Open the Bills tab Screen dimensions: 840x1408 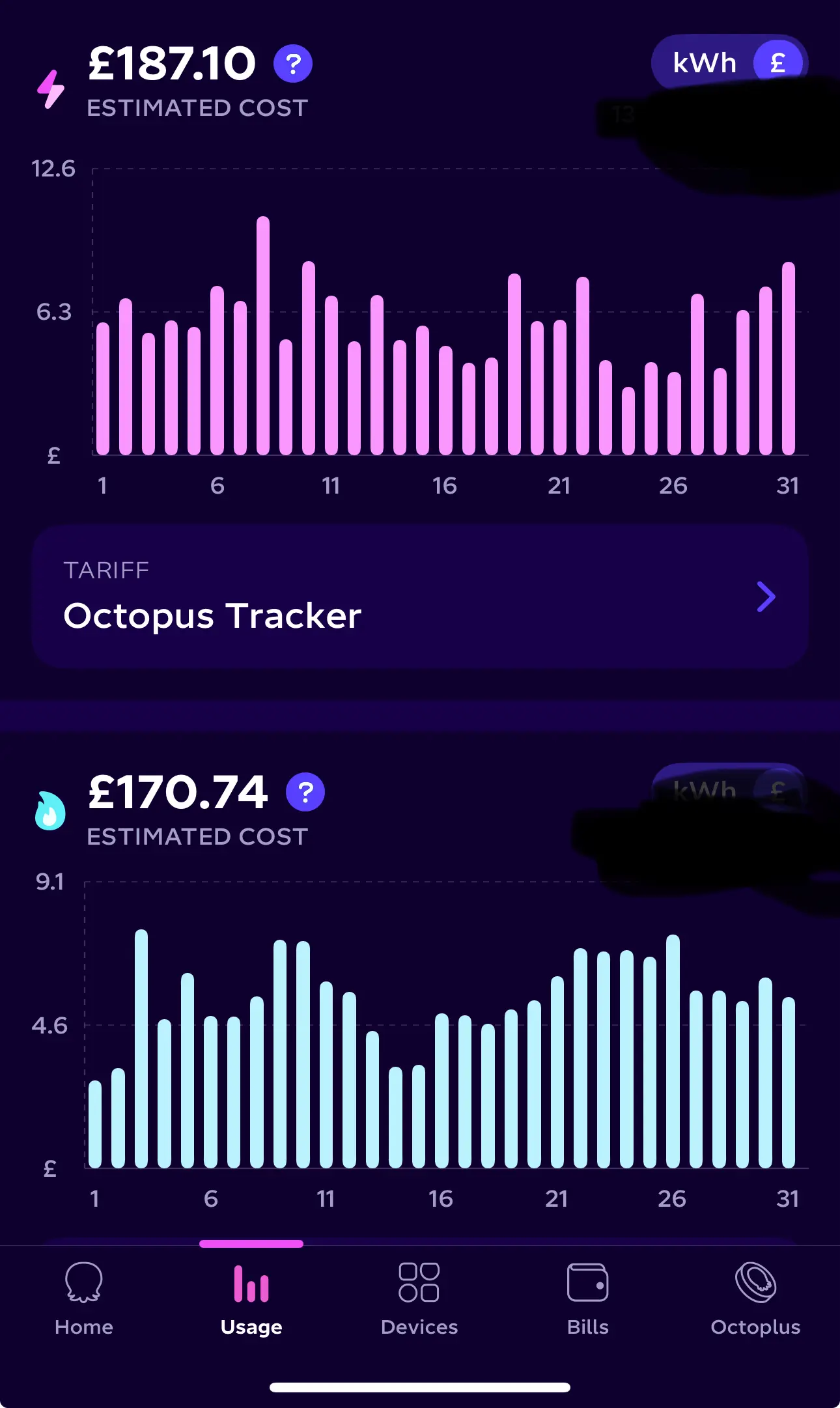pyautogui.click(x=587, y=1299)
